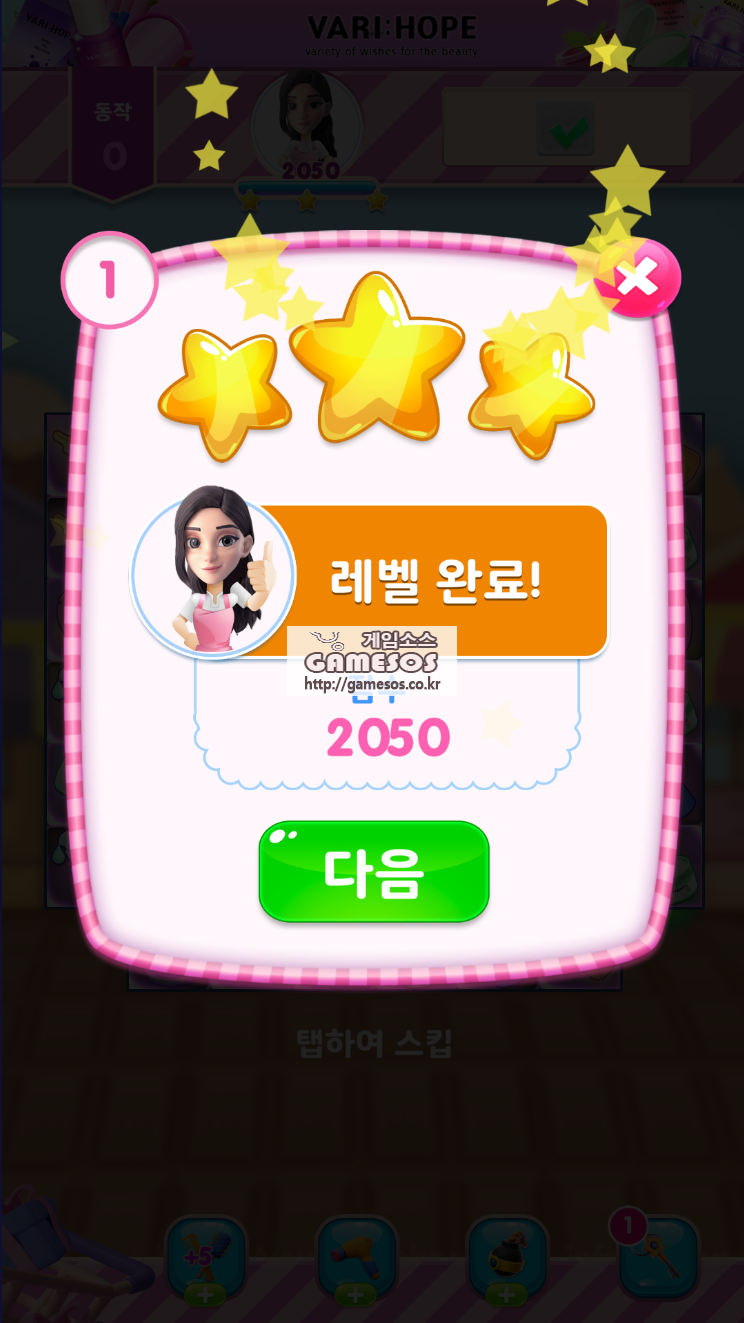The height and width of the screenshot is (1323, 744).
Task: Tap the green 다음 button
Action: 374,871
